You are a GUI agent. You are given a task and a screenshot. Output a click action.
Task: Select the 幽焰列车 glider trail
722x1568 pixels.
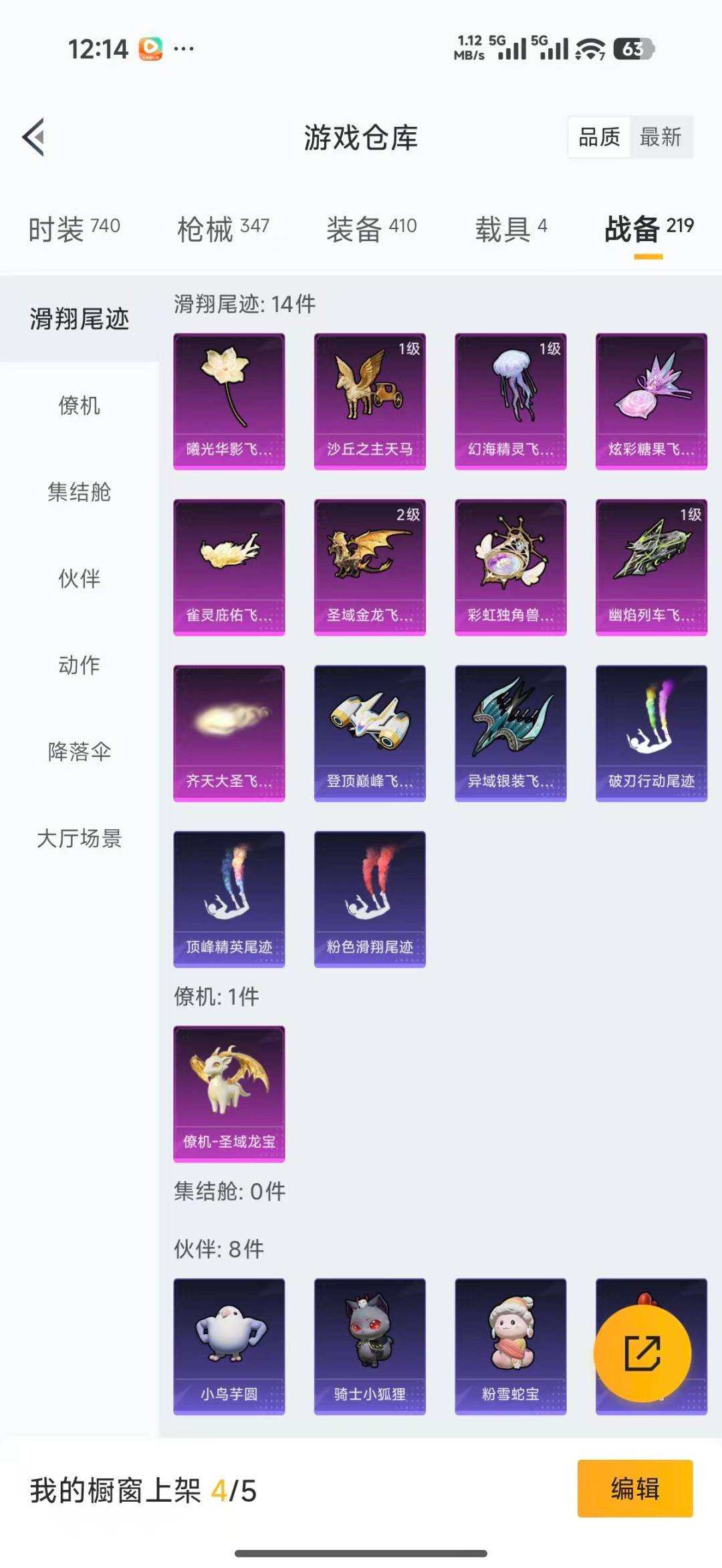tap(650, 567)
